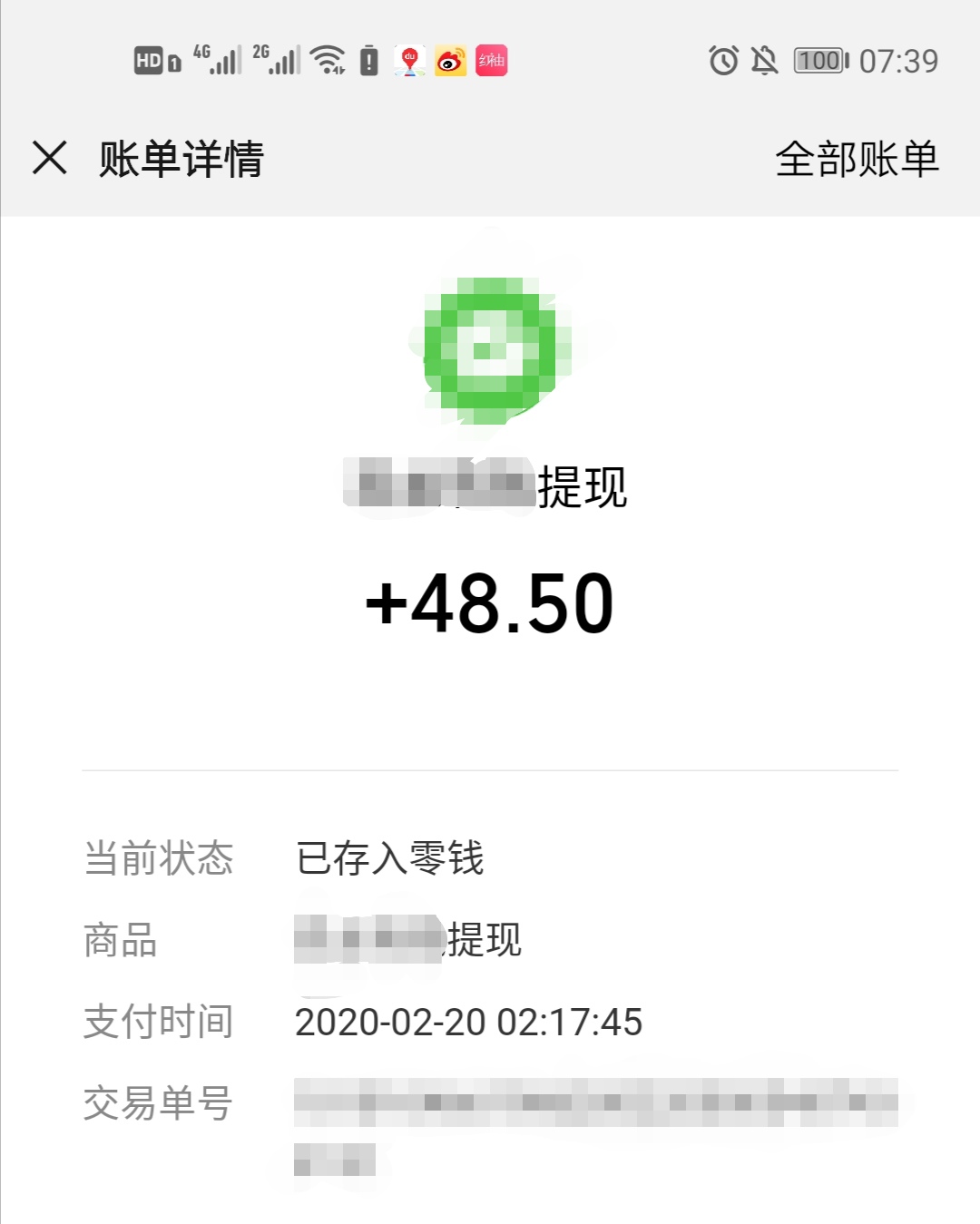Close the 账单详情 page with the X

[x=50, y=159]
